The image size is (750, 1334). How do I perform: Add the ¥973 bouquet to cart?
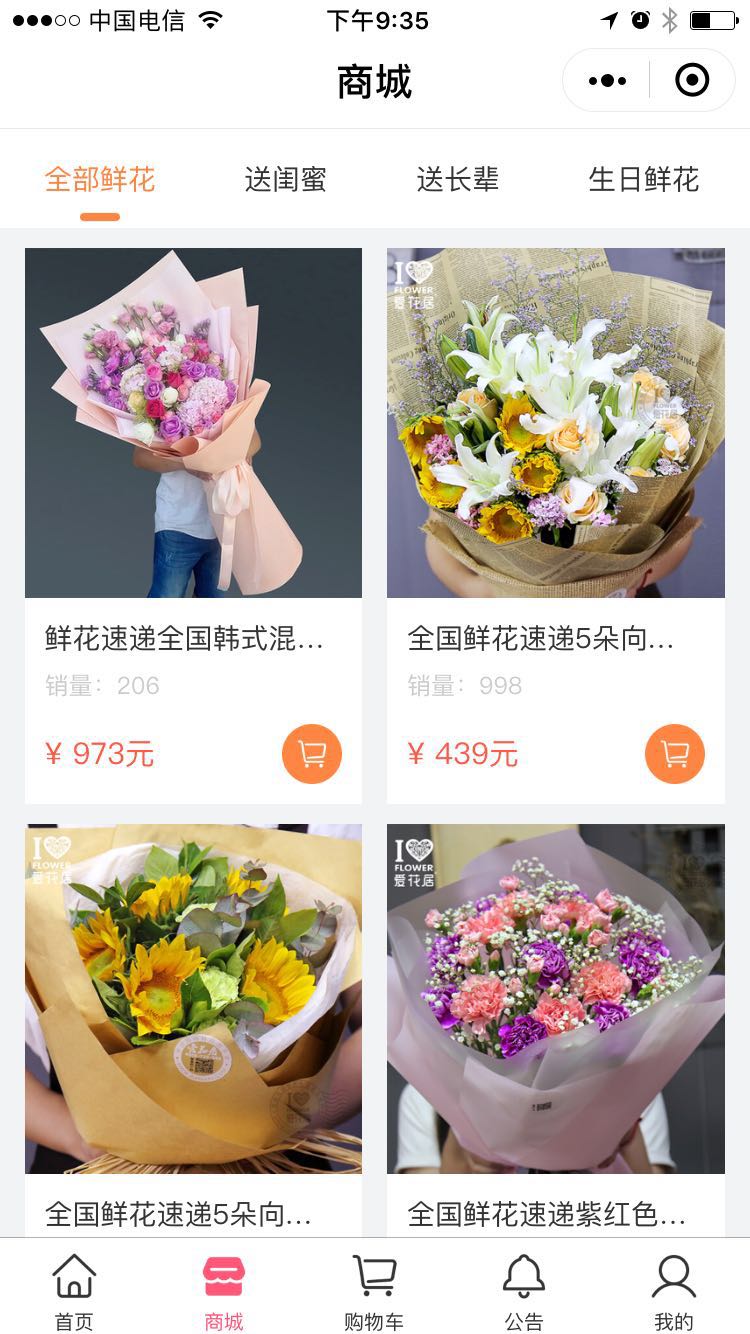[x=312, y=754]
